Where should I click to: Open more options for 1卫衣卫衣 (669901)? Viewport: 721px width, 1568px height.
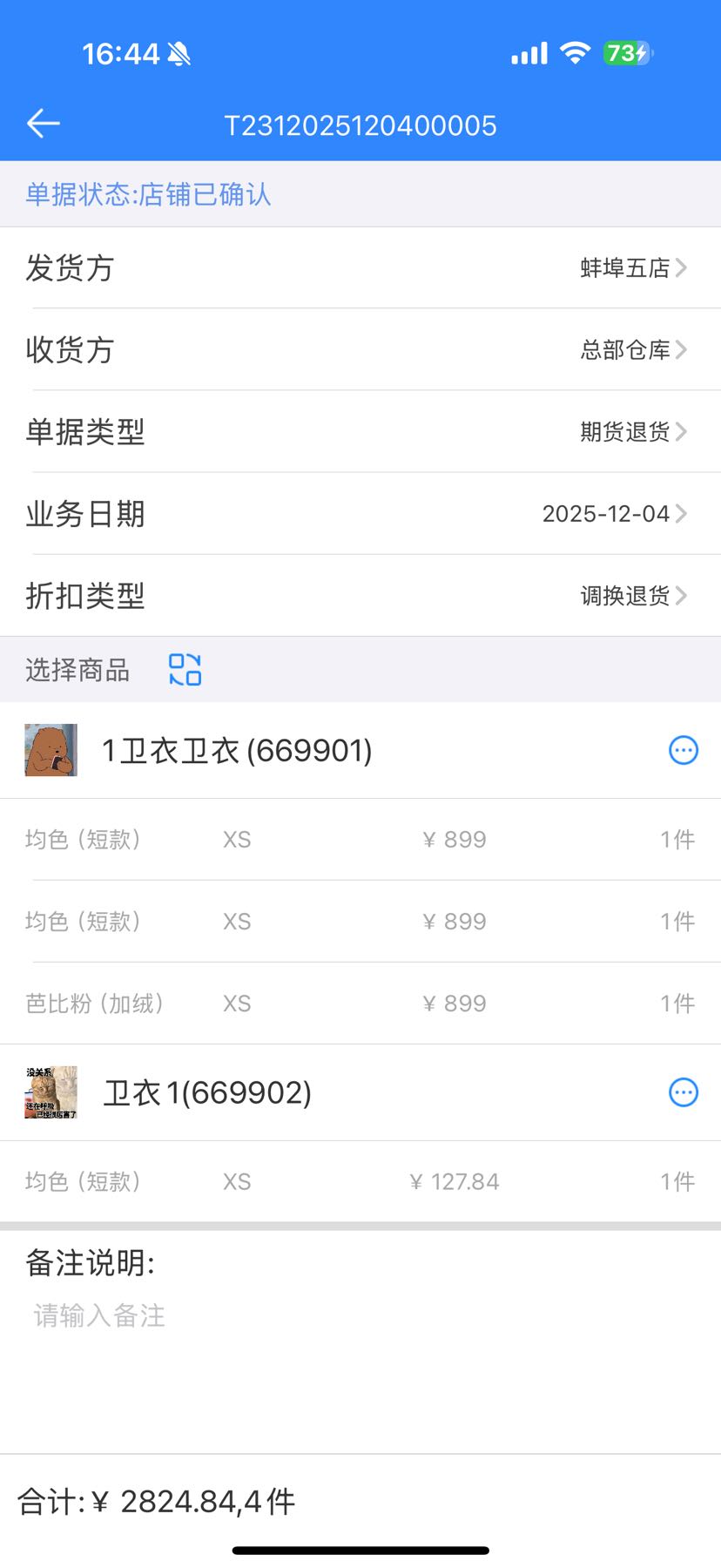tap(683, 750)
